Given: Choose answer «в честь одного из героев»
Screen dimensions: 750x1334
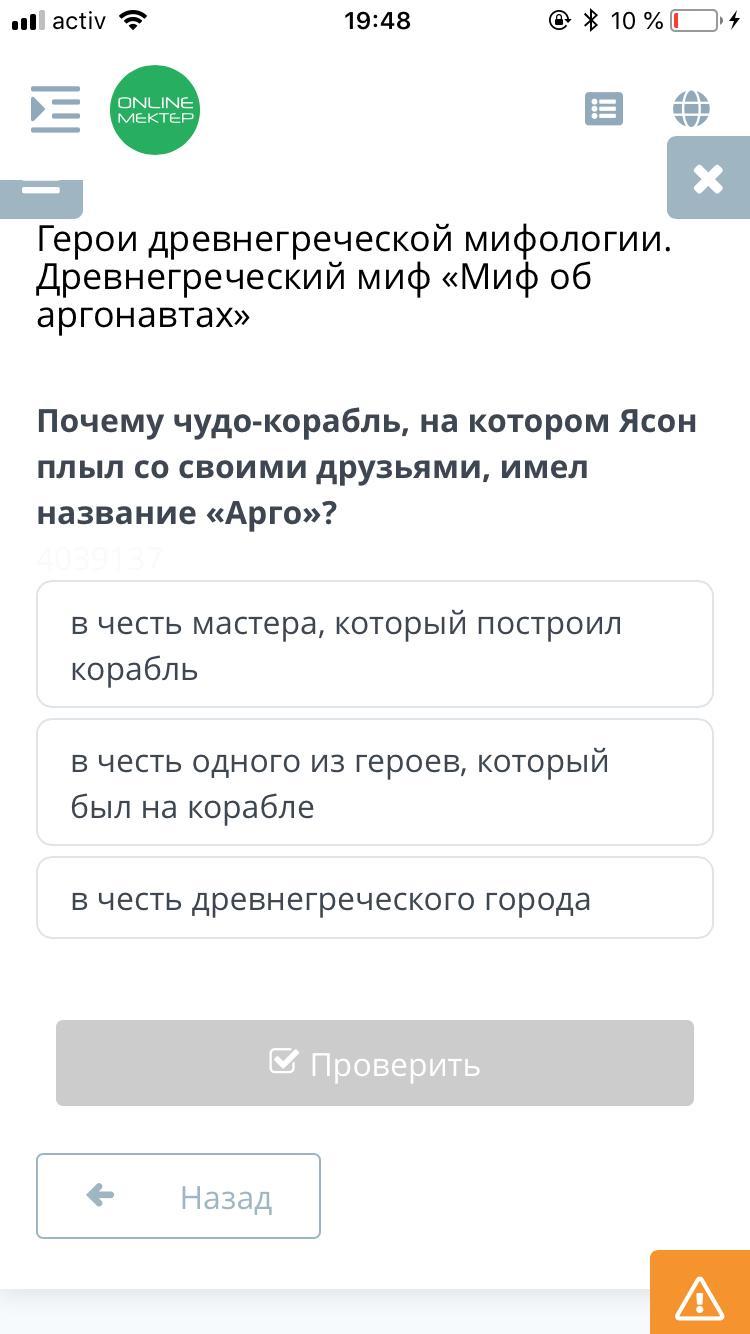Looking at the screenshot, I should pos(375,783).
